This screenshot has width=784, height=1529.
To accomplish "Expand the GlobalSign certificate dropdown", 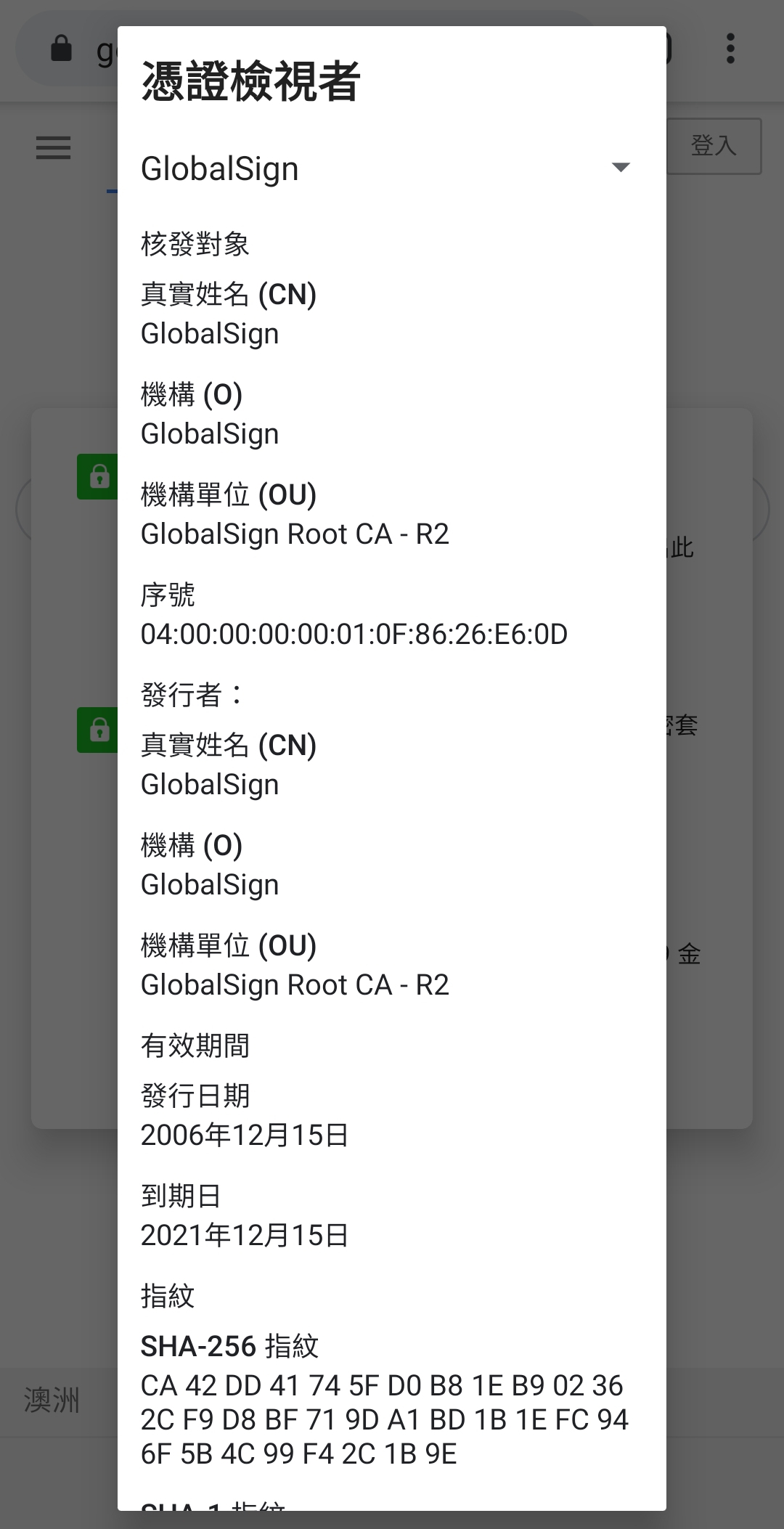I will (385, 168).
